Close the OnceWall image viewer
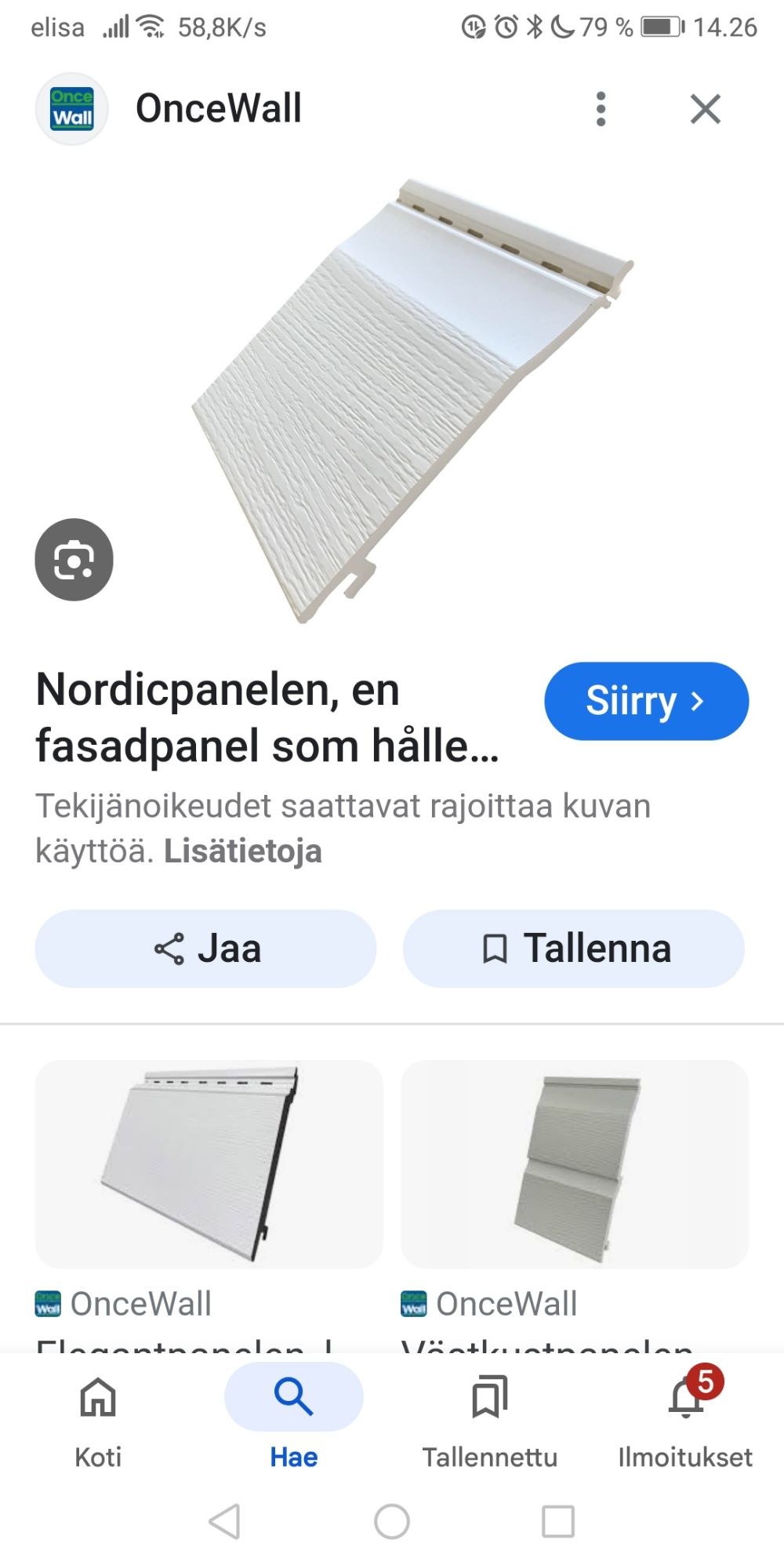This screenshot has height=1568, width=784. (705, 109)
